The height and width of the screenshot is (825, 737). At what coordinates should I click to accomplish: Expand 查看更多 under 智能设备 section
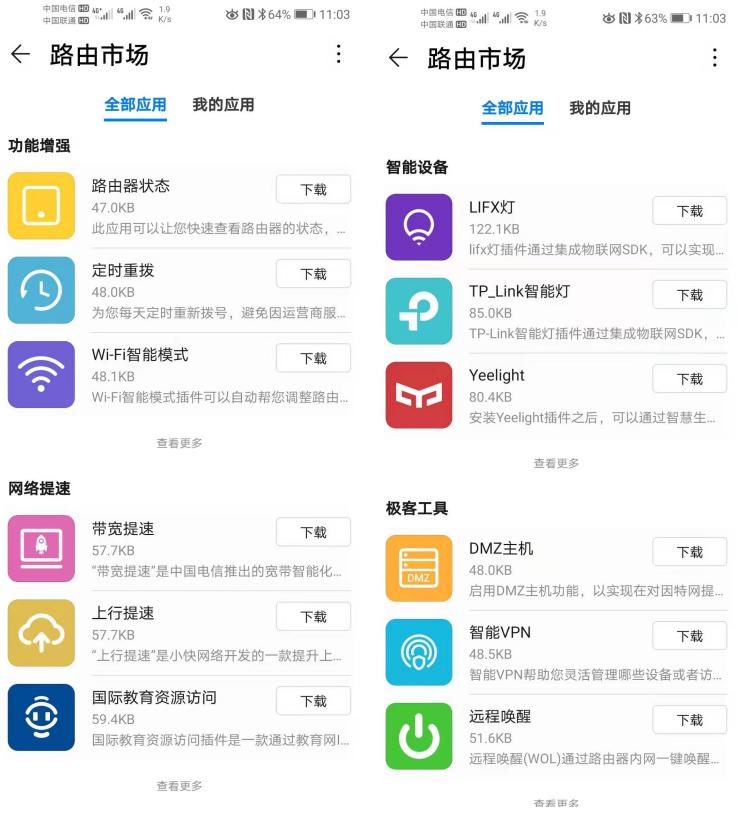pyautogui.click(x=555, y=462)
